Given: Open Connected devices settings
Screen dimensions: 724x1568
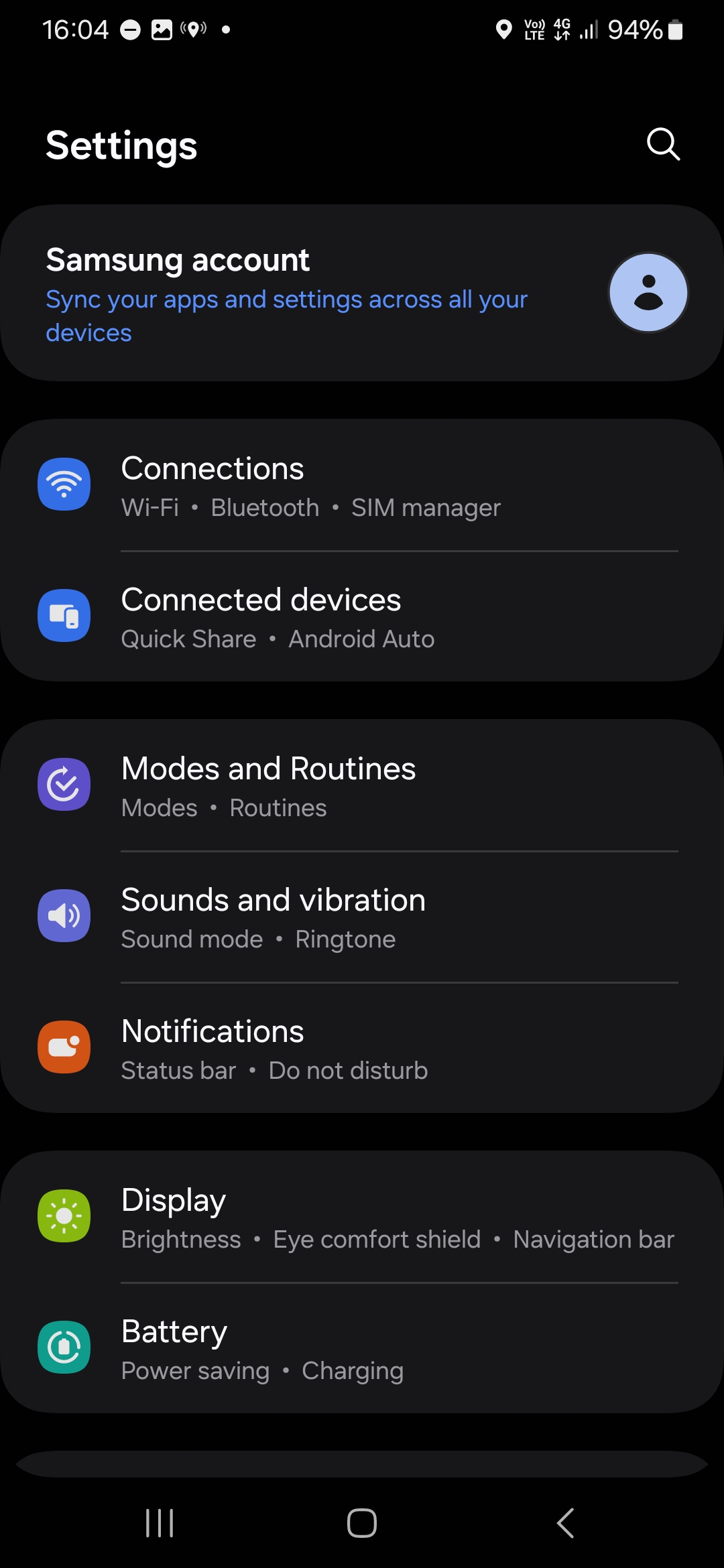Looking at the screenshot, I should point(362,616).
